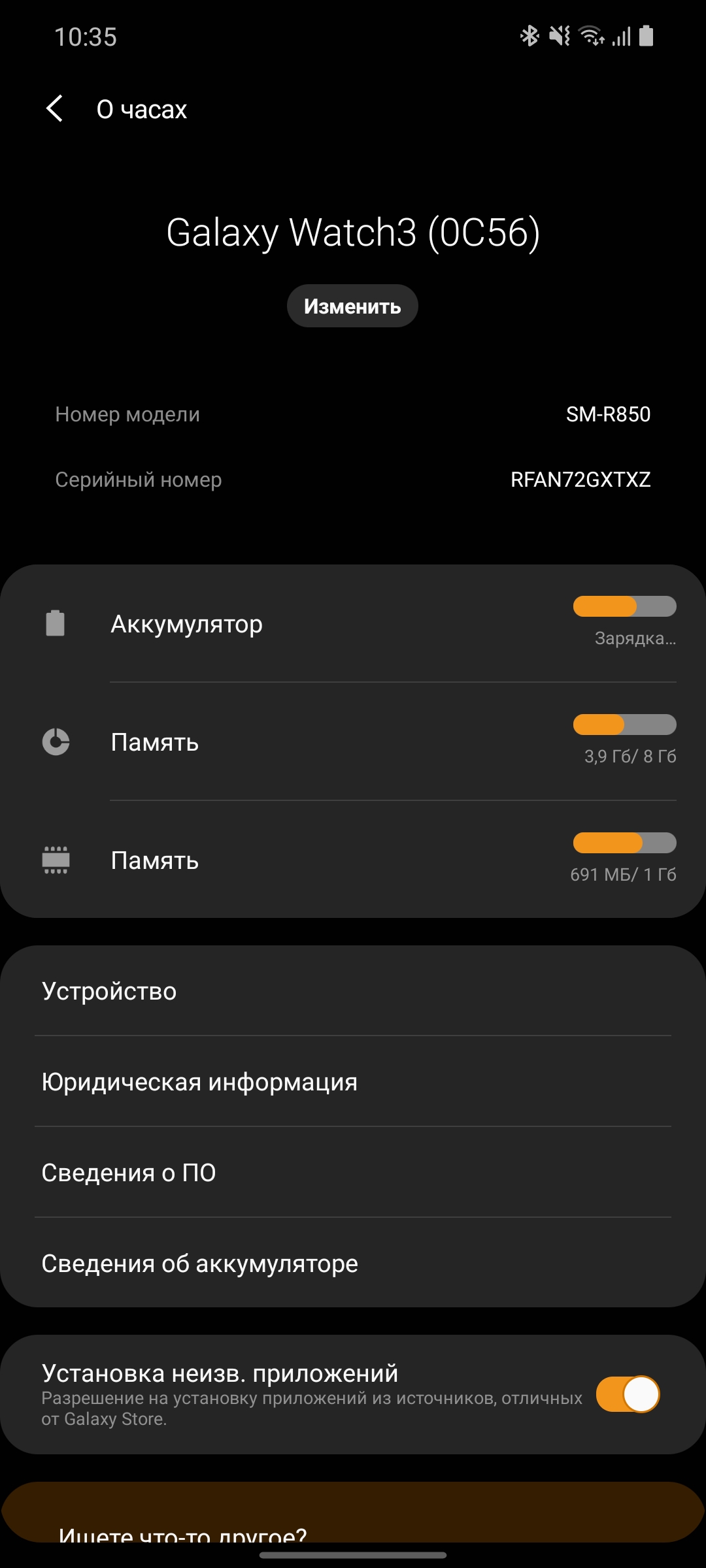
Task: Open Устройство details
Action: click(353, 991)
